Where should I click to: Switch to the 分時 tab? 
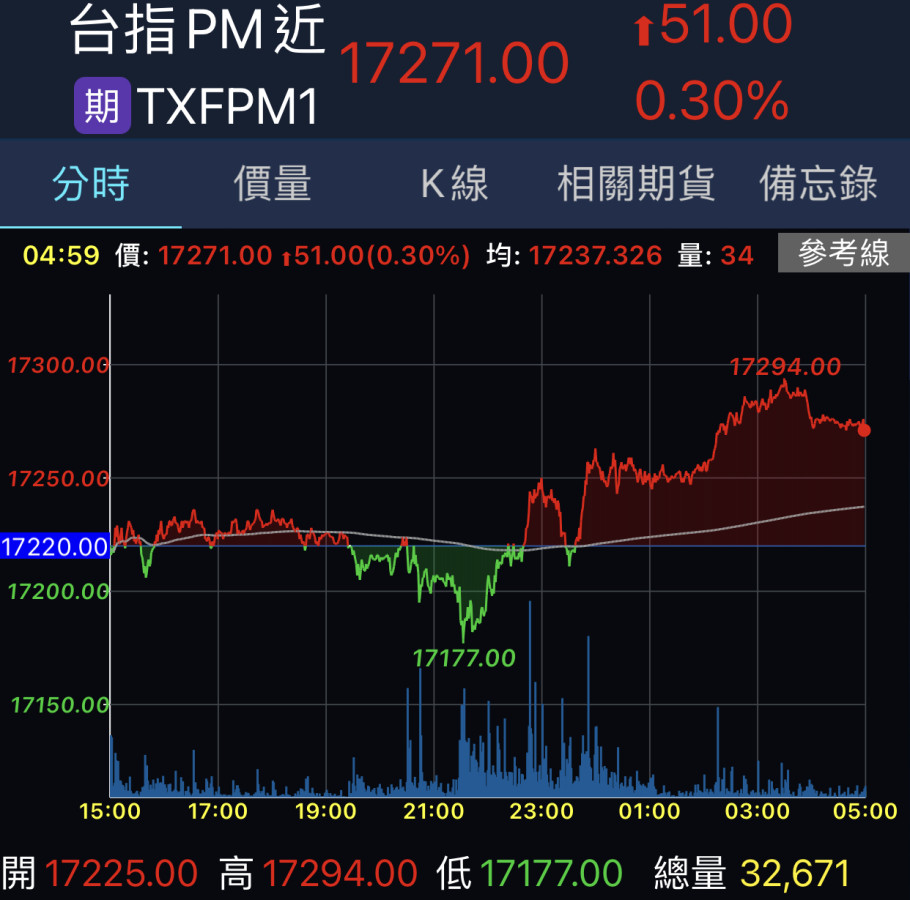[x=91, y=184]
